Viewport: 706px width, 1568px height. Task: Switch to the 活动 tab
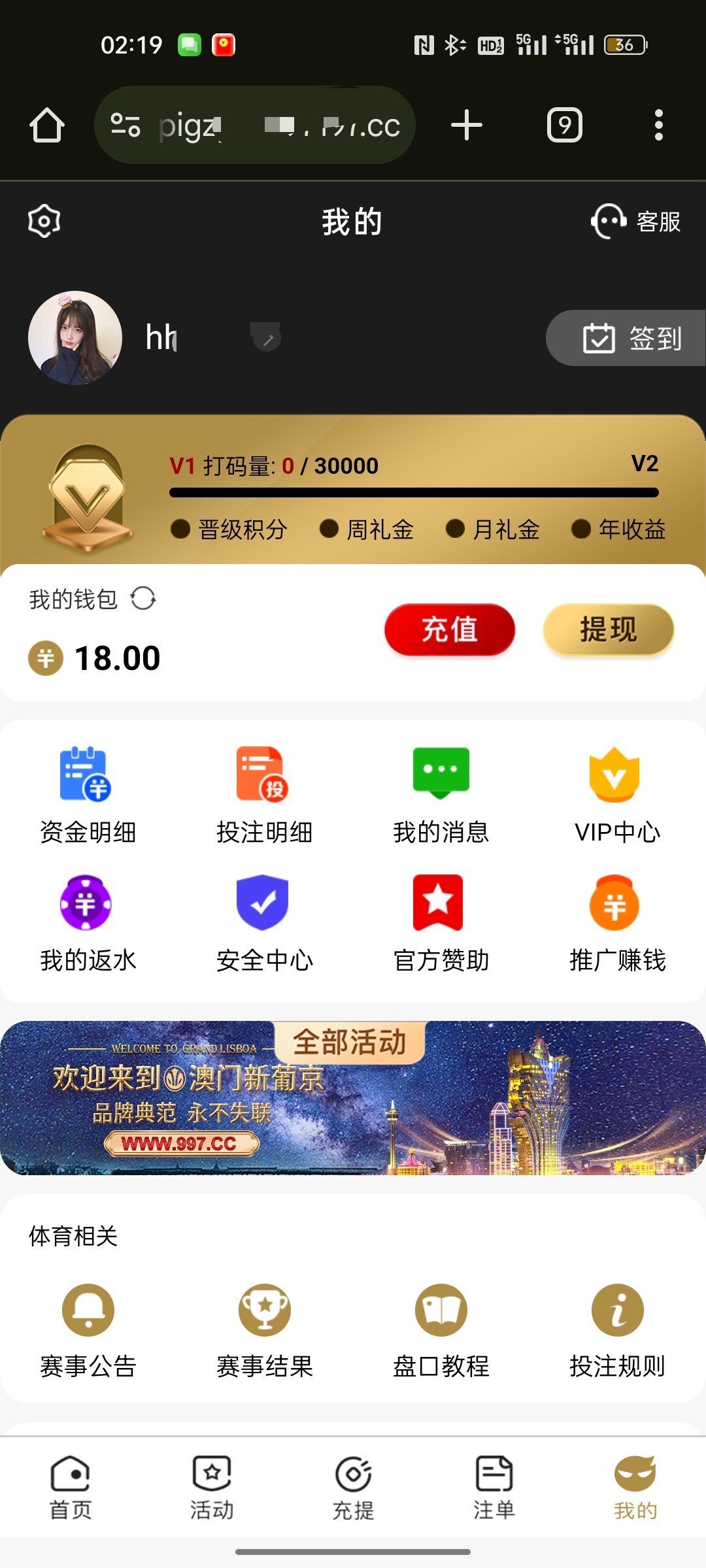pos(212,1488)
